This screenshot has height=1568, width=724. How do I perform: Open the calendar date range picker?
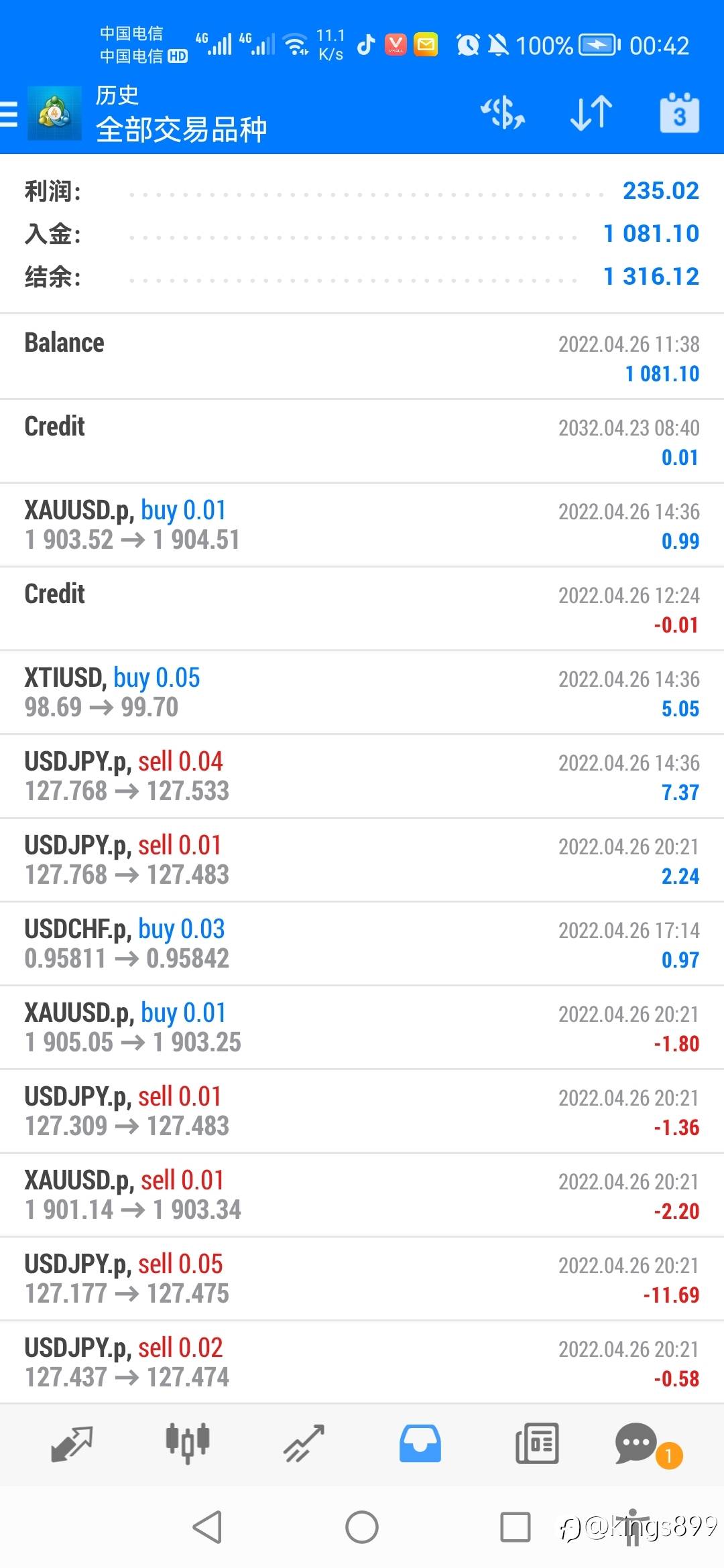(679, 112)
